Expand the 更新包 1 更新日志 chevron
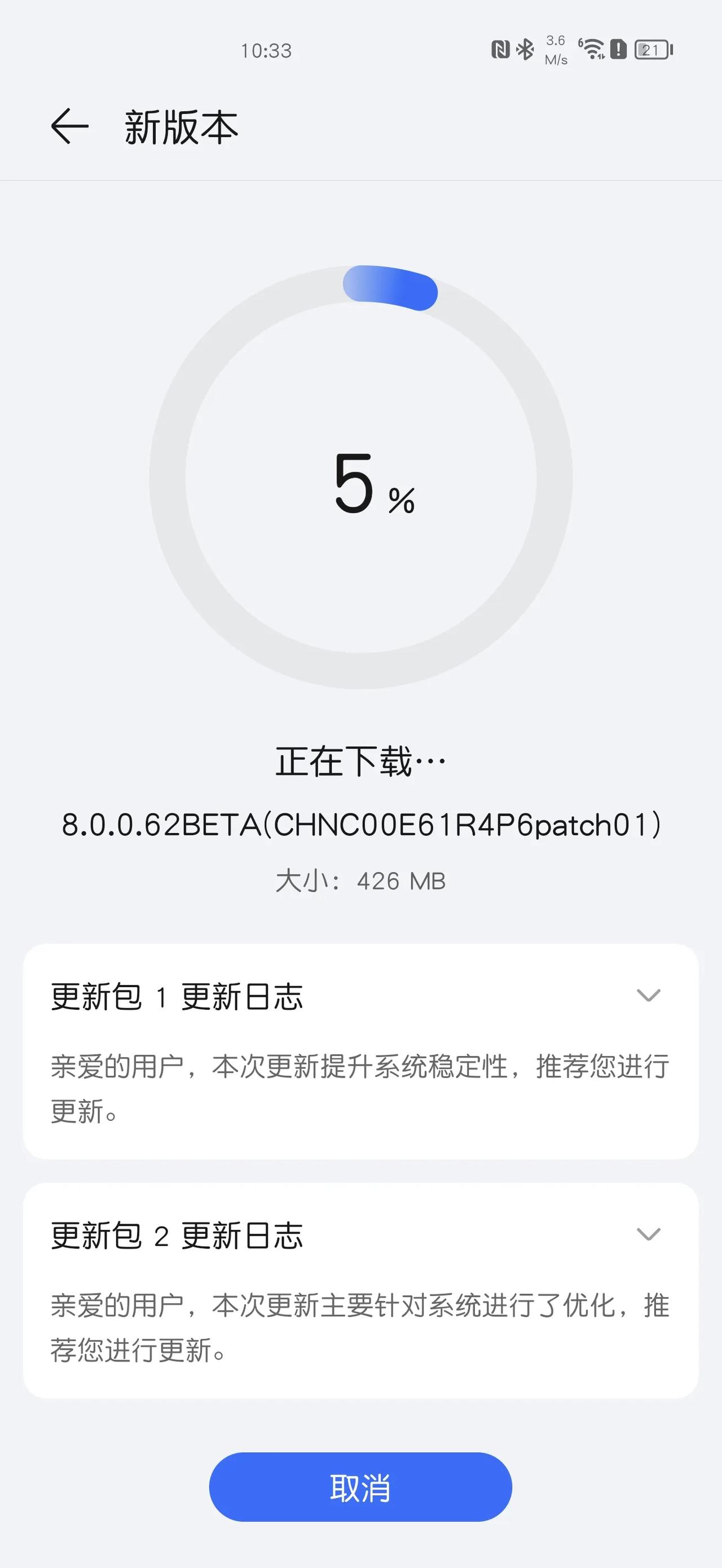 [649, 995]
